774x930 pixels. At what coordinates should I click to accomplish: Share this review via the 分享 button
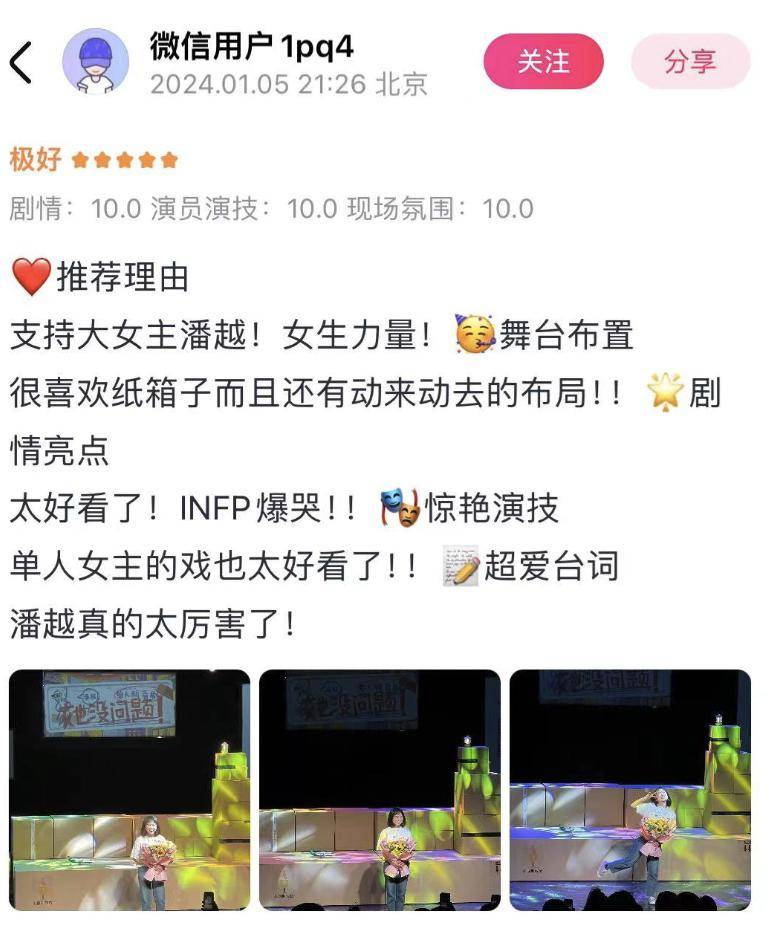(690, 62)
